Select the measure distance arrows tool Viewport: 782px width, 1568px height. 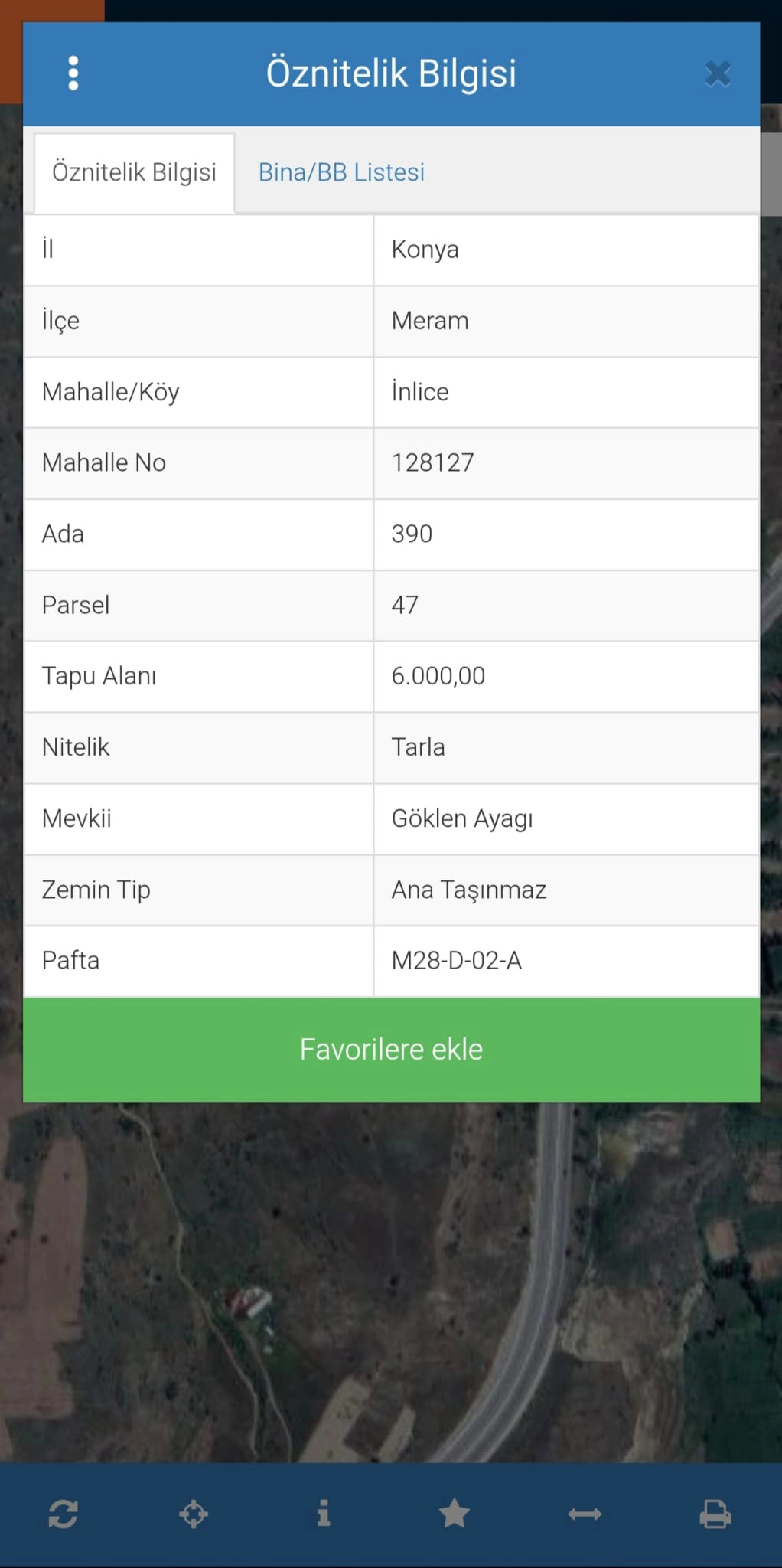tap(584, 1513)
